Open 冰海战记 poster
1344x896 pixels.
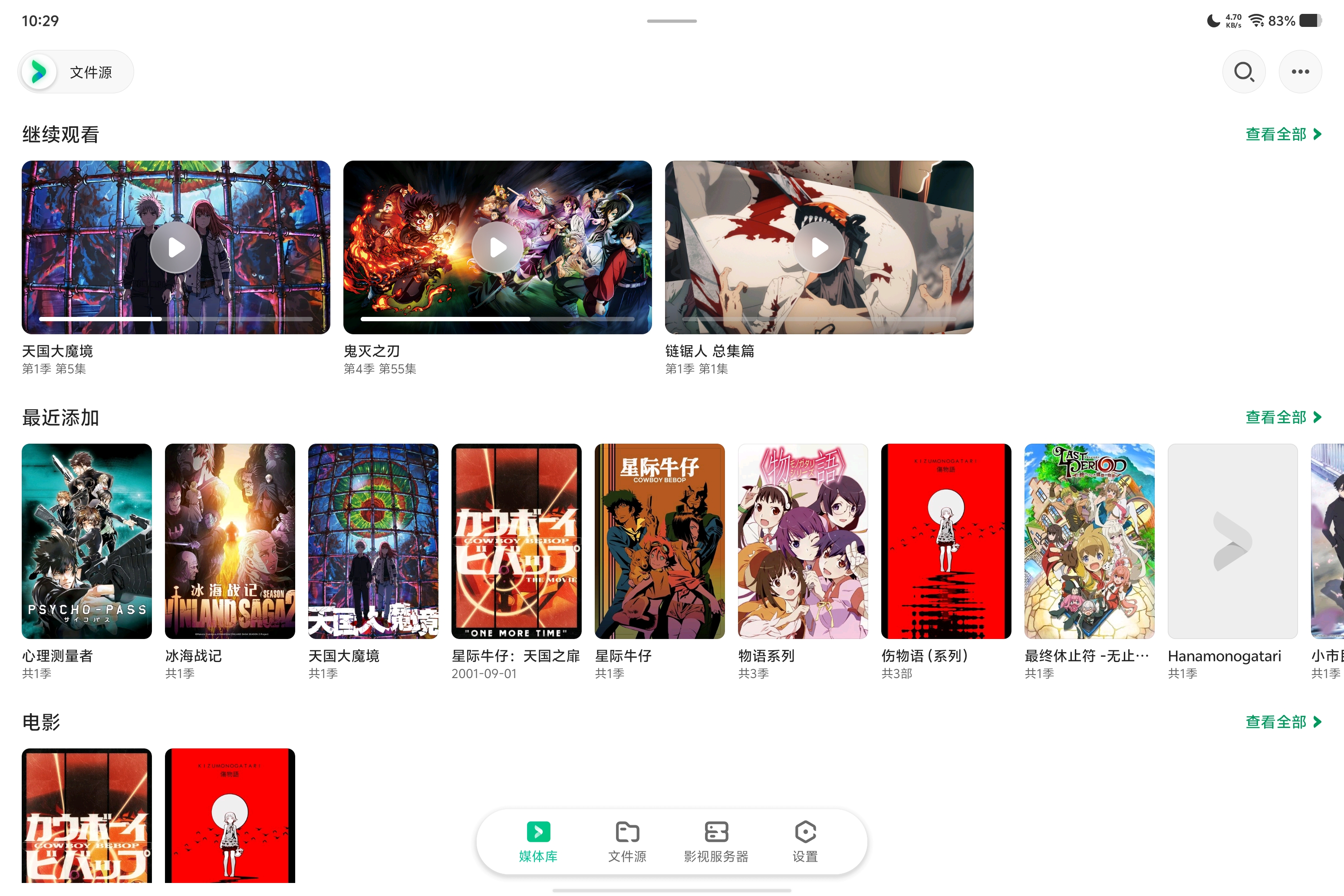(x=230, y=540)
